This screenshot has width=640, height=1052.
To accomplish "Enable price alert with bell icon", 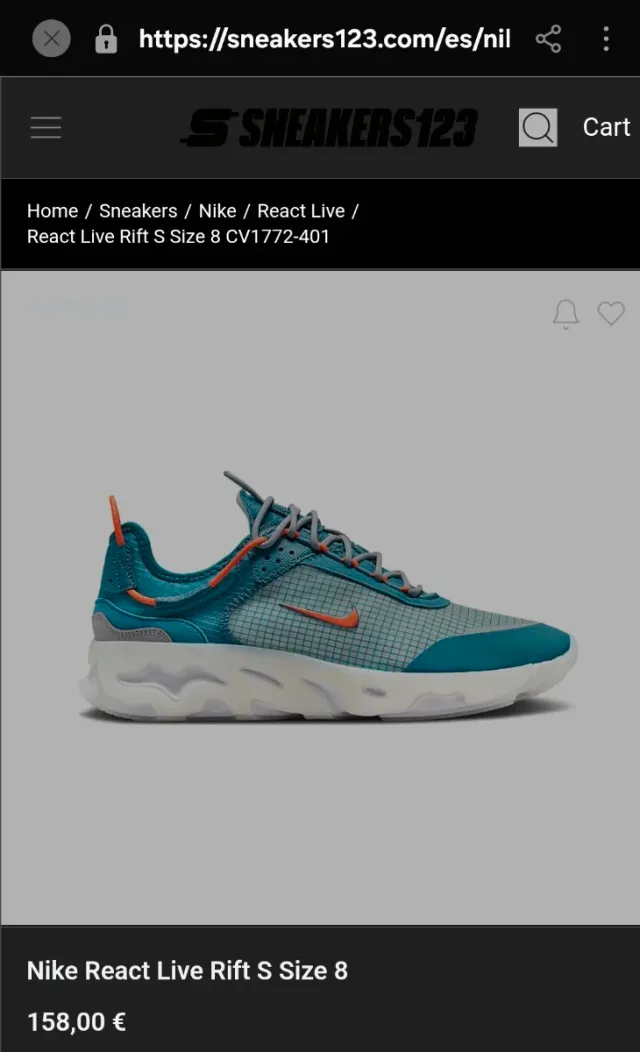I will 566,314.
